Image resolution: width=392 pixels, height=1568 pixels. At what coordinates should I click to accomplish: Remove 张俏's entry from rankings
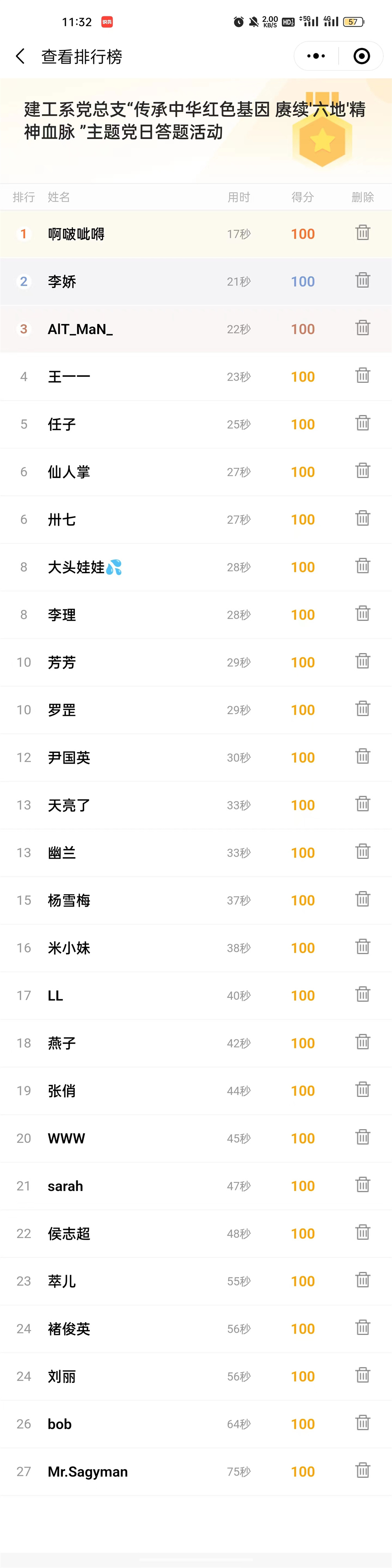[x=363, y=1090]
